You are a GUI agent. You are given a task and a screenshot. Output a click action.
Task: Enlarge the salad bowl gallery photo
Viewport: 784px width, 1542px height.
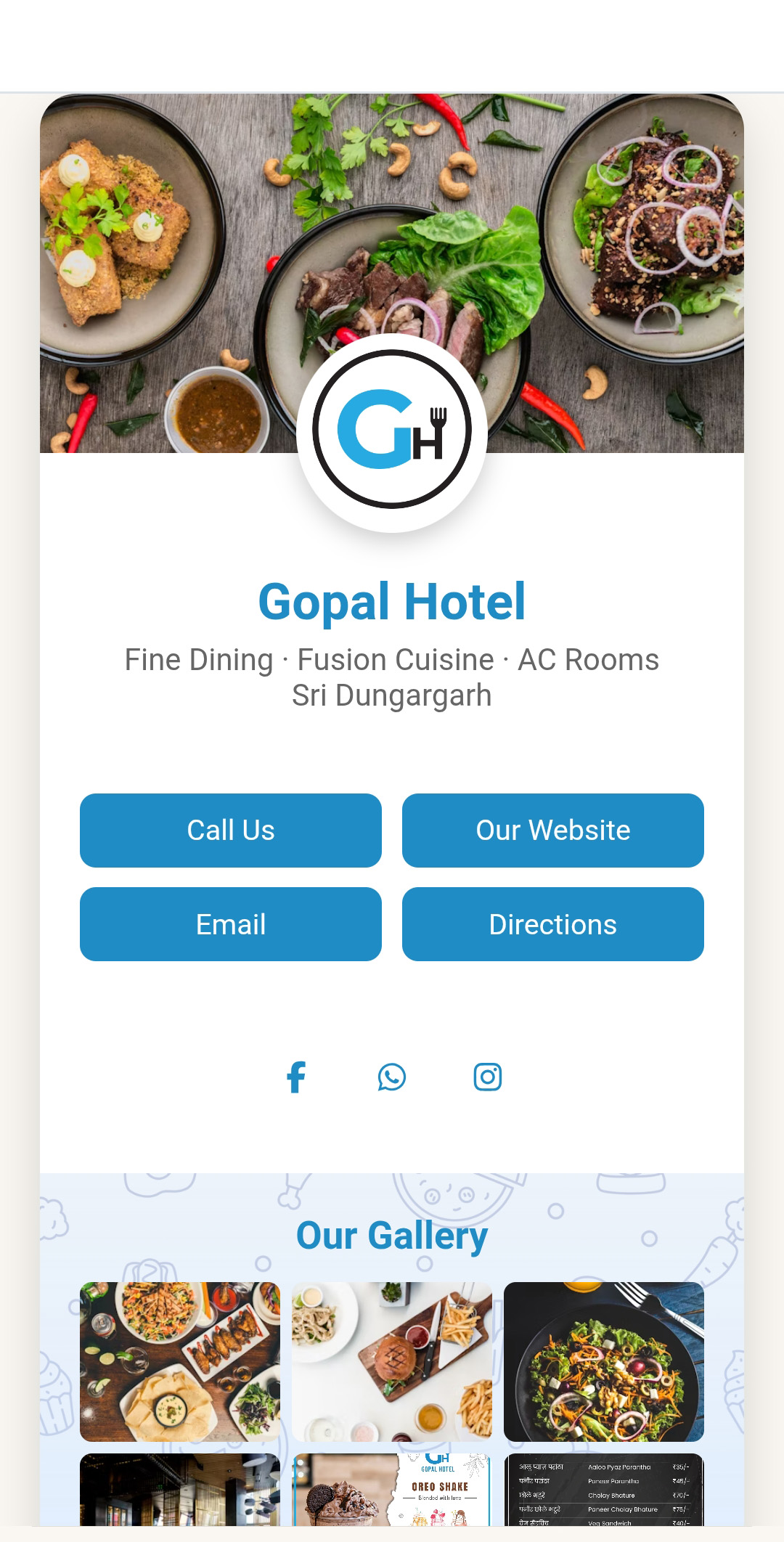[604, 1361]
